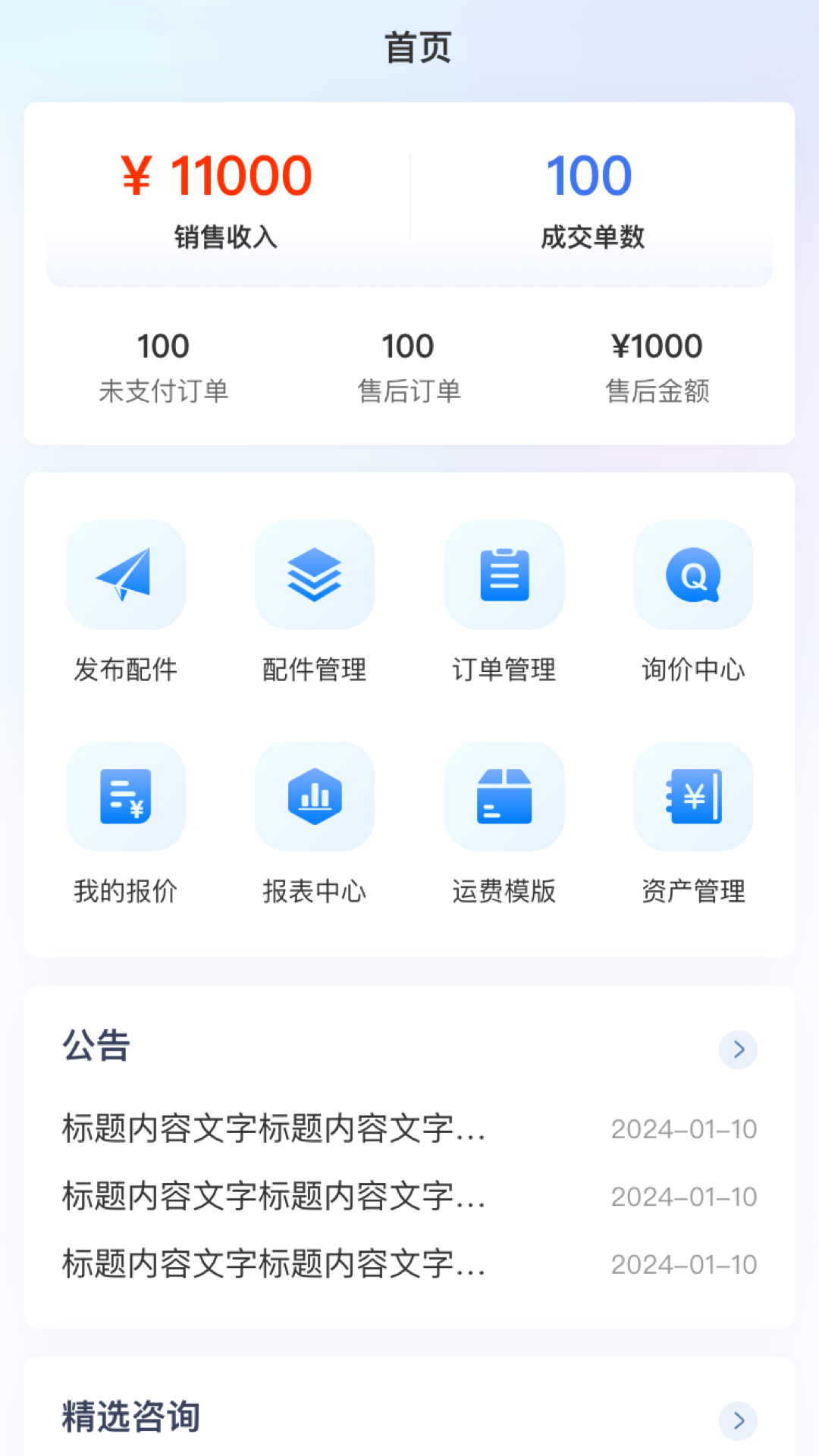Open the 我的报价 quote list icon
The height and width of the screenshot is (1456, 819).
(125, 796)
